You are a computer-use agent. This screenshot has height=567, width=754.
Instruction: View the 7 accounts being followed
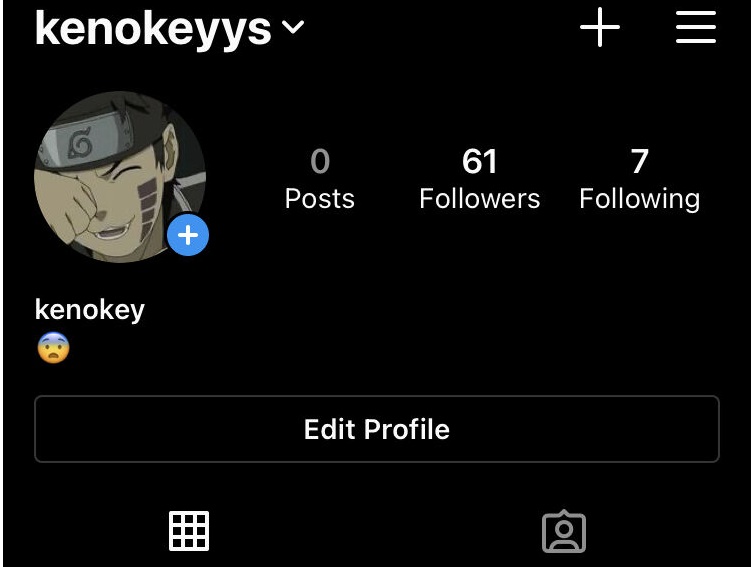coord(639,179)
